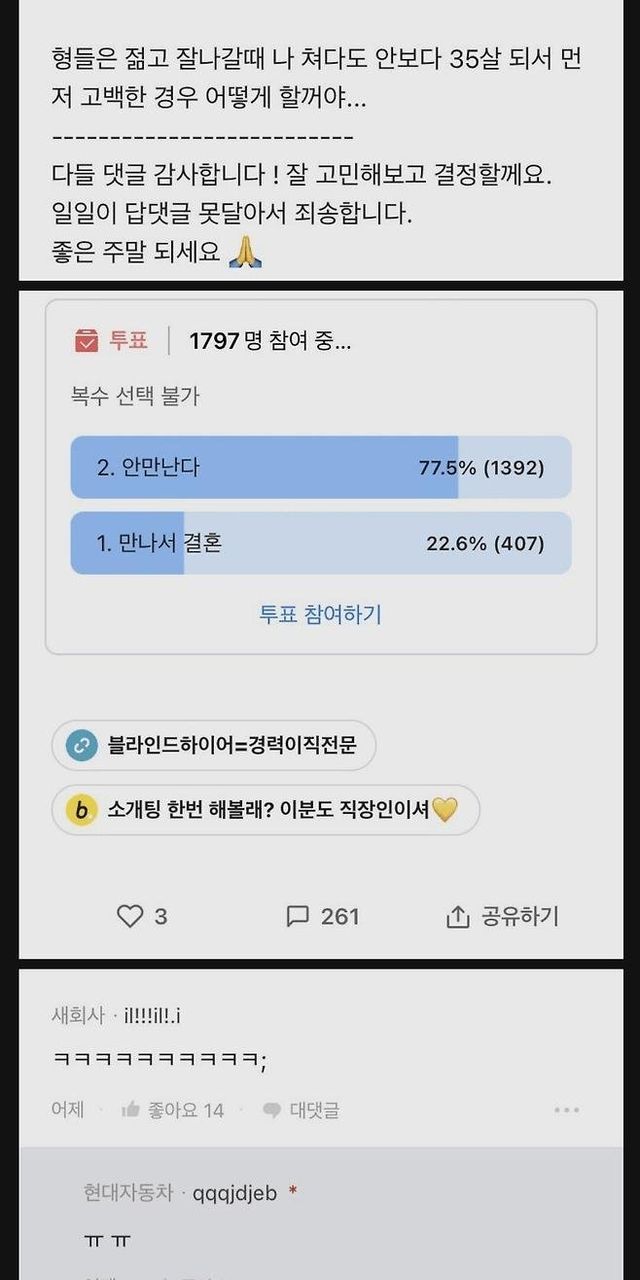
Task: Select poll option 2. 안만난다
Action: point(320,467)
